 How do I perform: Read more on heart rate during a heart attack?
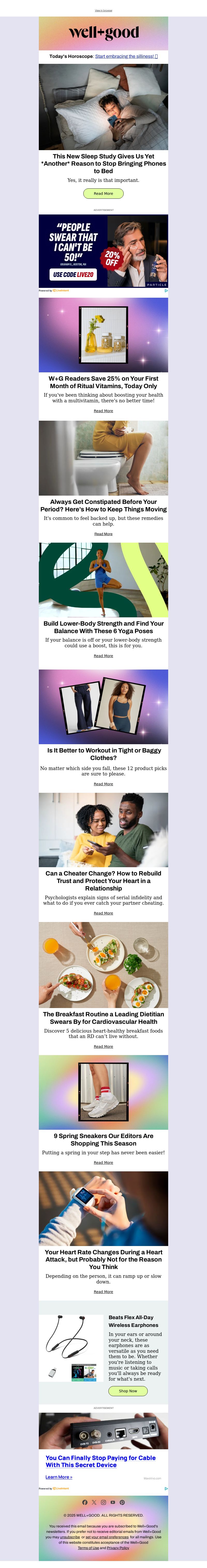pyautogui.click(x=103, y=1292)
